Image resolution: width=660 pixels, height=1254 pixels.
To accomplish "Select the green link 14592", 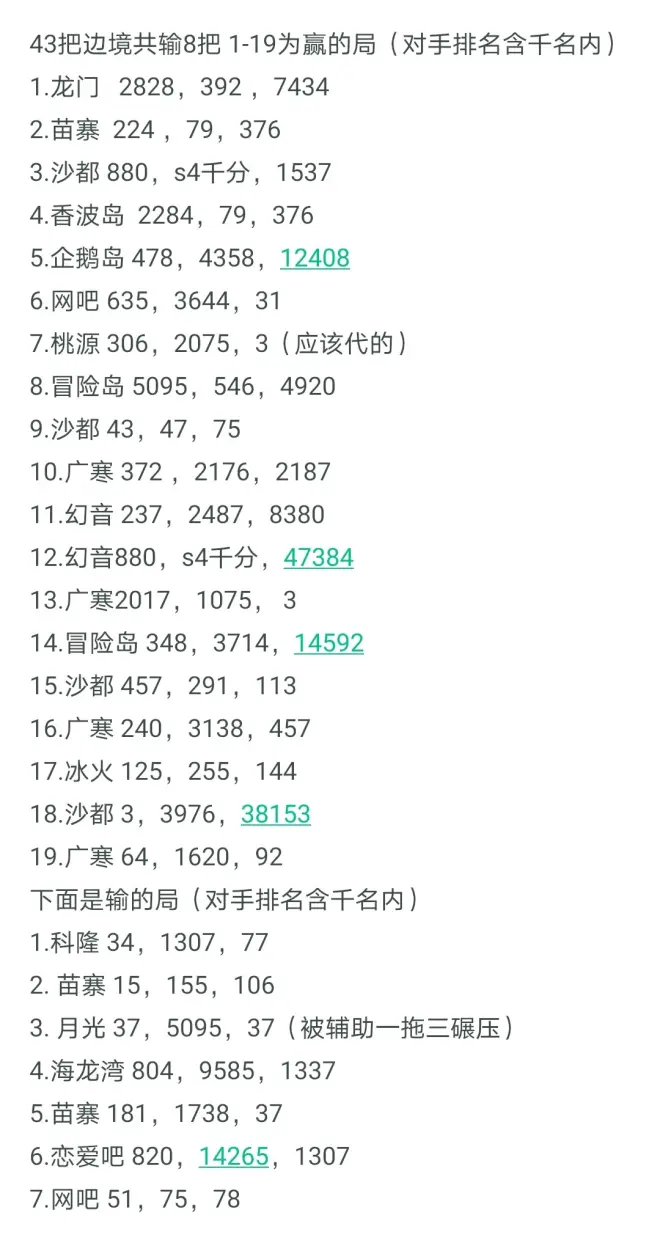I will tap(329, 643).
